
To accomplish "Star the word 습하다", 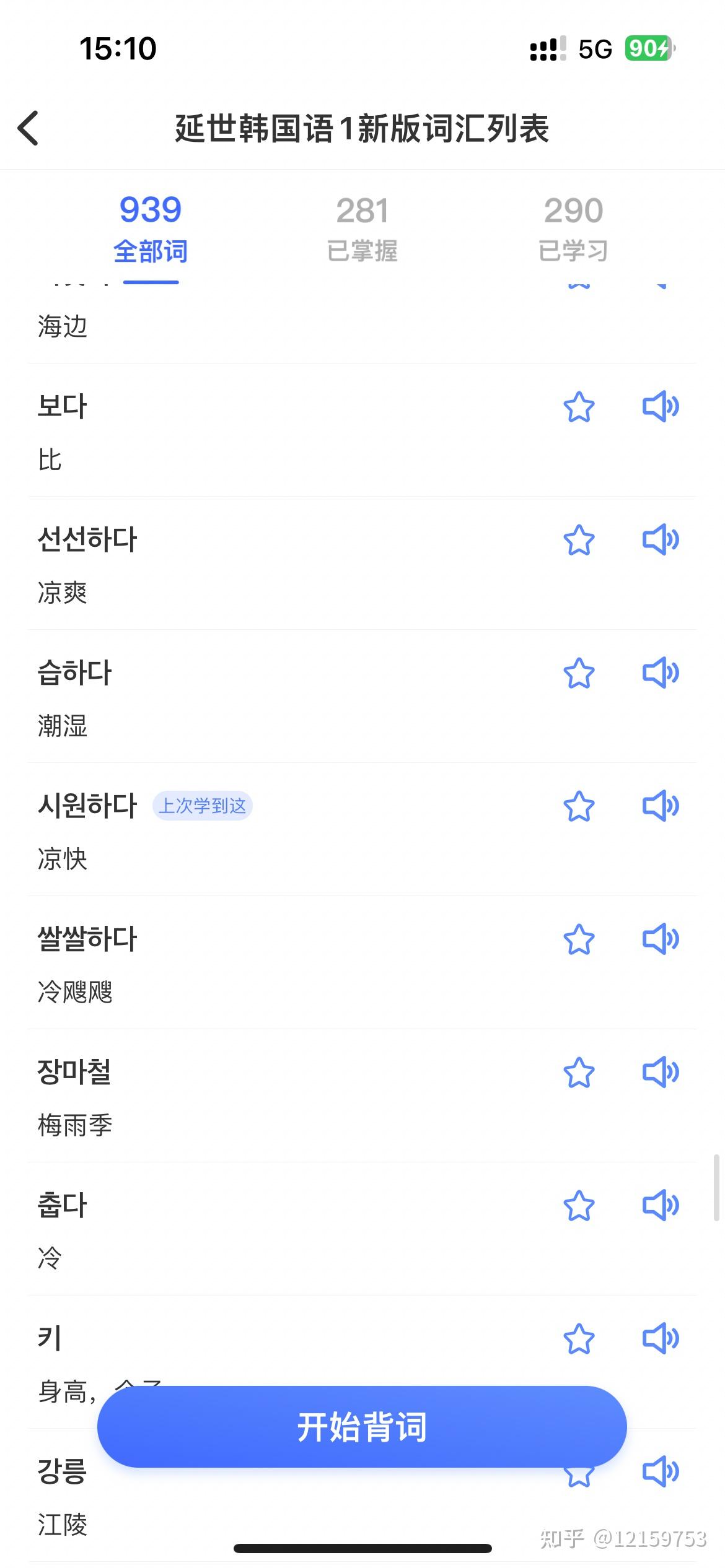I will point(579,673).
